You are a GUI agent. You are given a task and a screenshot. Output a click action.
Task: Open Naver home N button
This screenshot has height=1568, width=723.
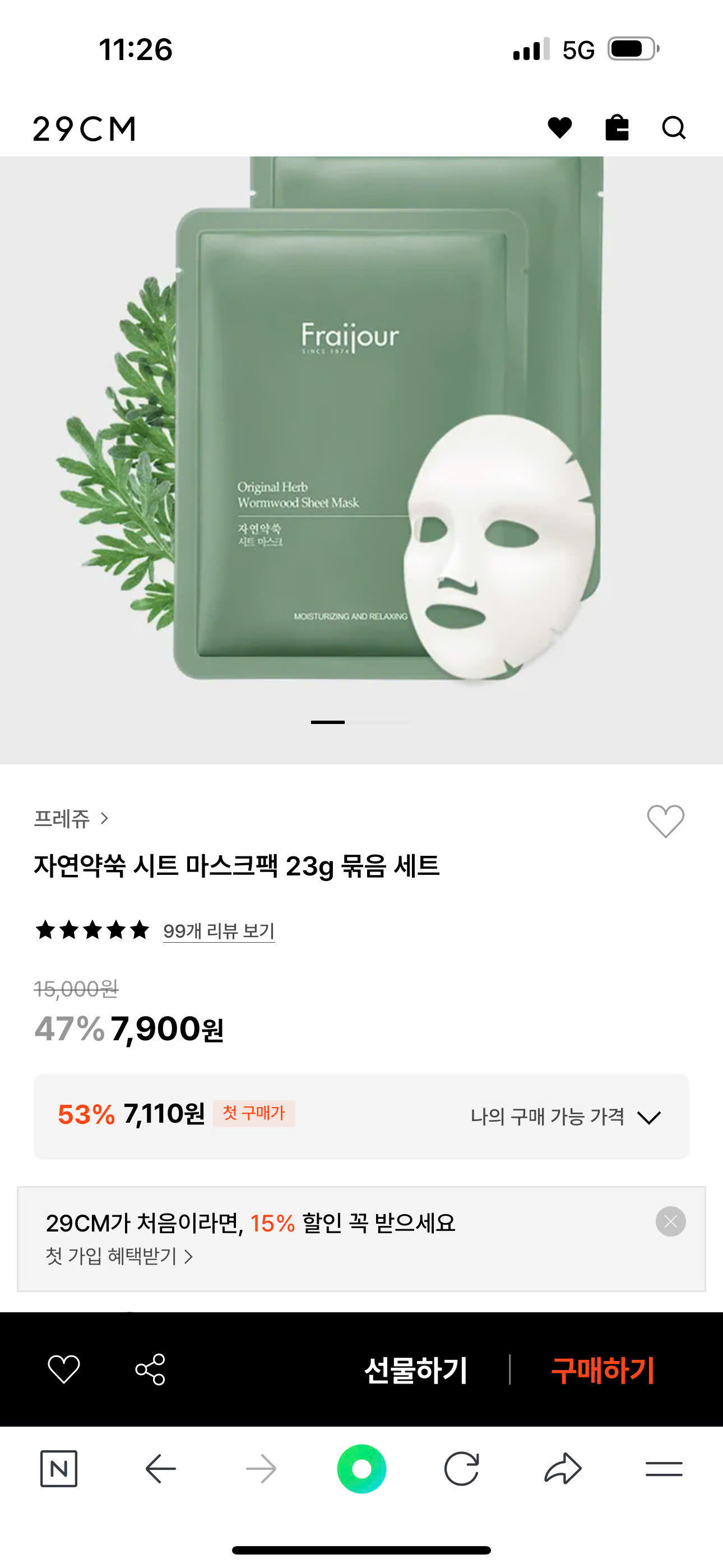(x=59, y=1469)
